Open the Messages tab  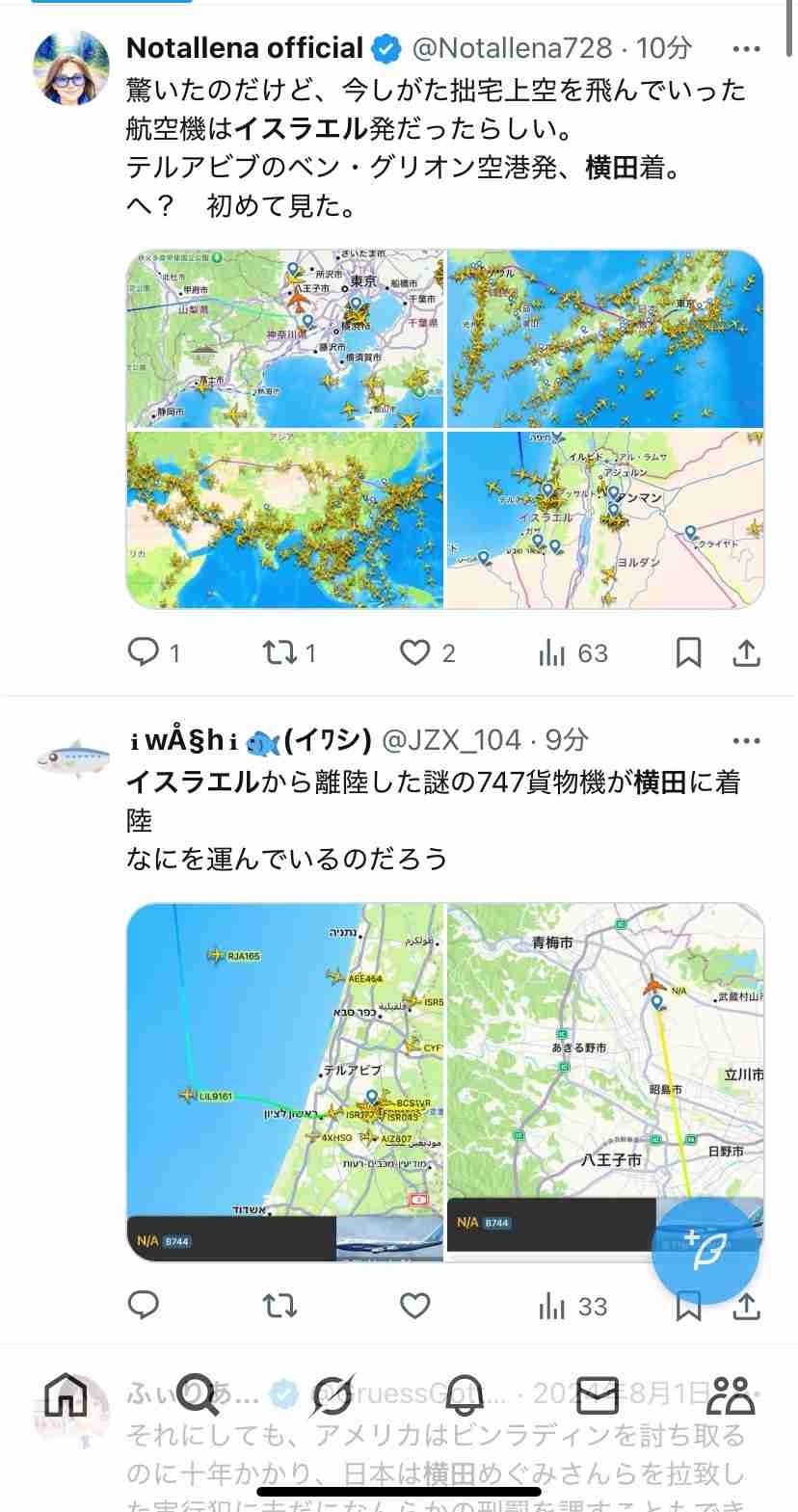point(598,1394)
